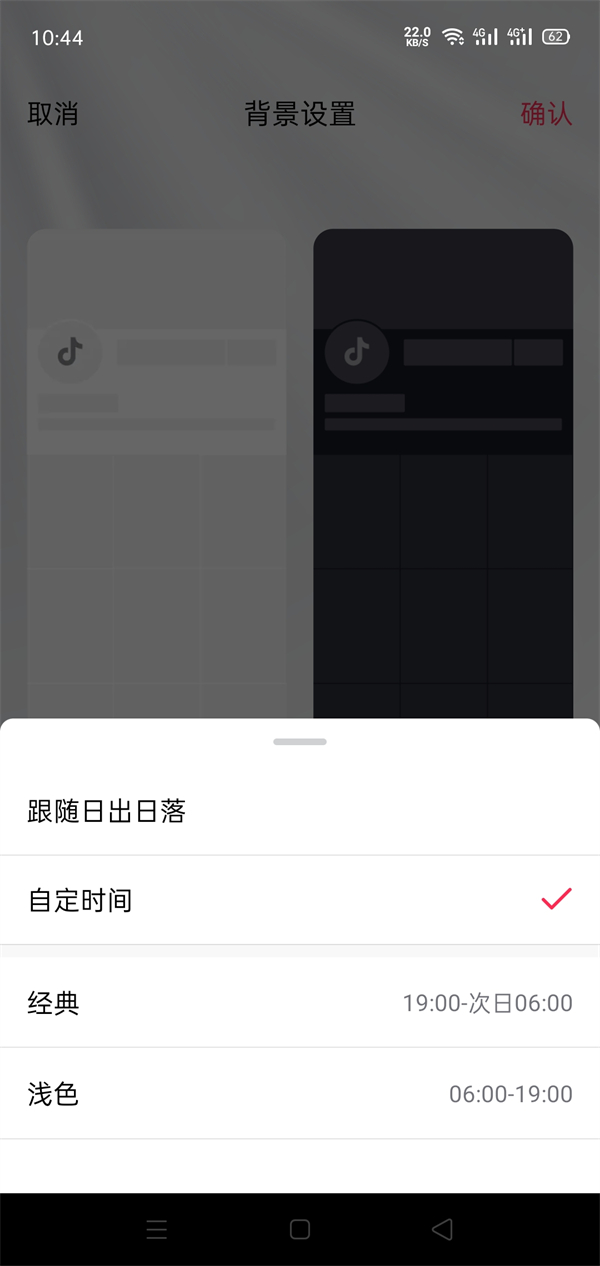The width and height of the screenshot is (600, 1266).
Task: Open 经典 time range 19:00-次日06:00
Action: (x=300, y=1003)
